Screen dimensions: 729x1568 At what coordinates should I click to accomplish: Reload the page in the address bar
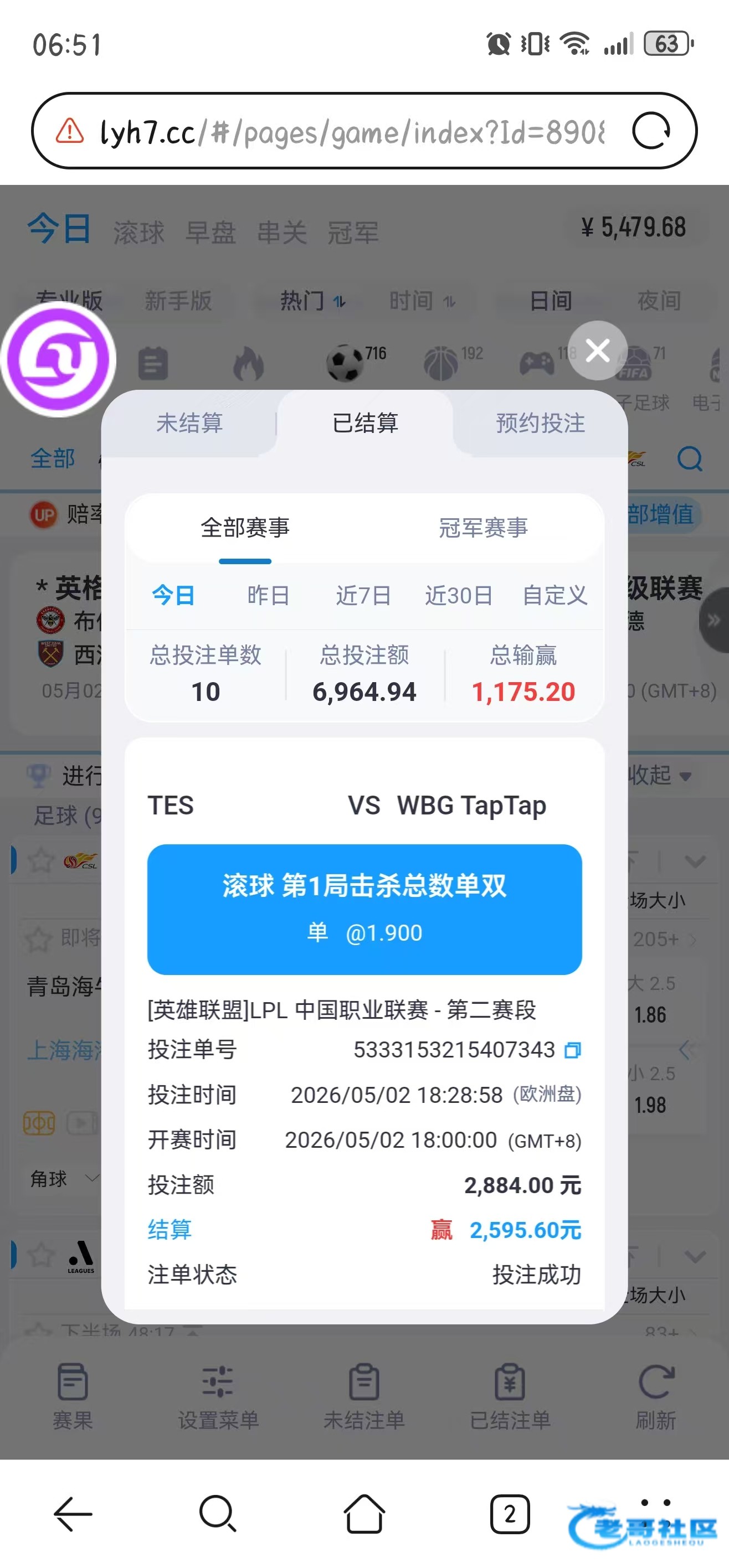pyautogui.click(x=651, y=131)
